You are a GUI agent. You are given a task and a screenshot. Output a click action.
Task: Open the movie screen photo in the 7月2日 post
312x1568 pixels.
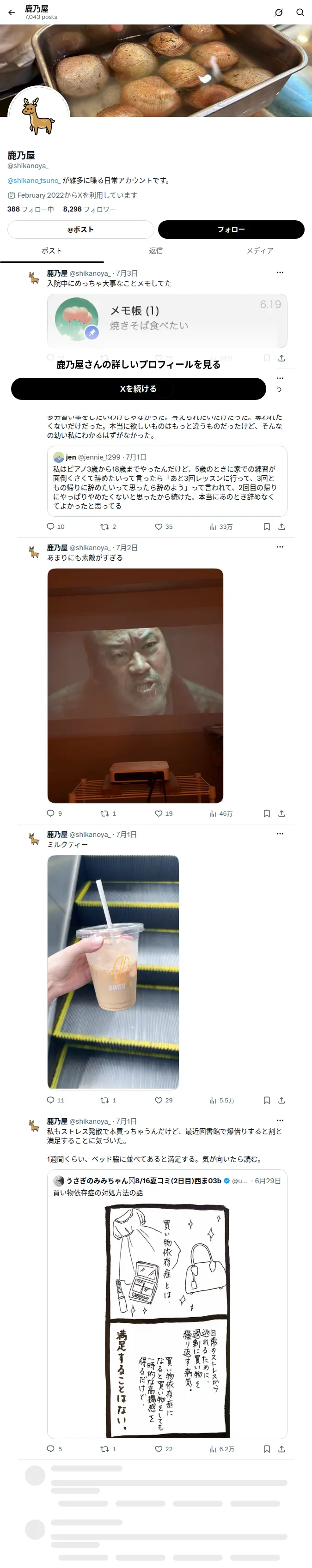(x=135, y=685)
